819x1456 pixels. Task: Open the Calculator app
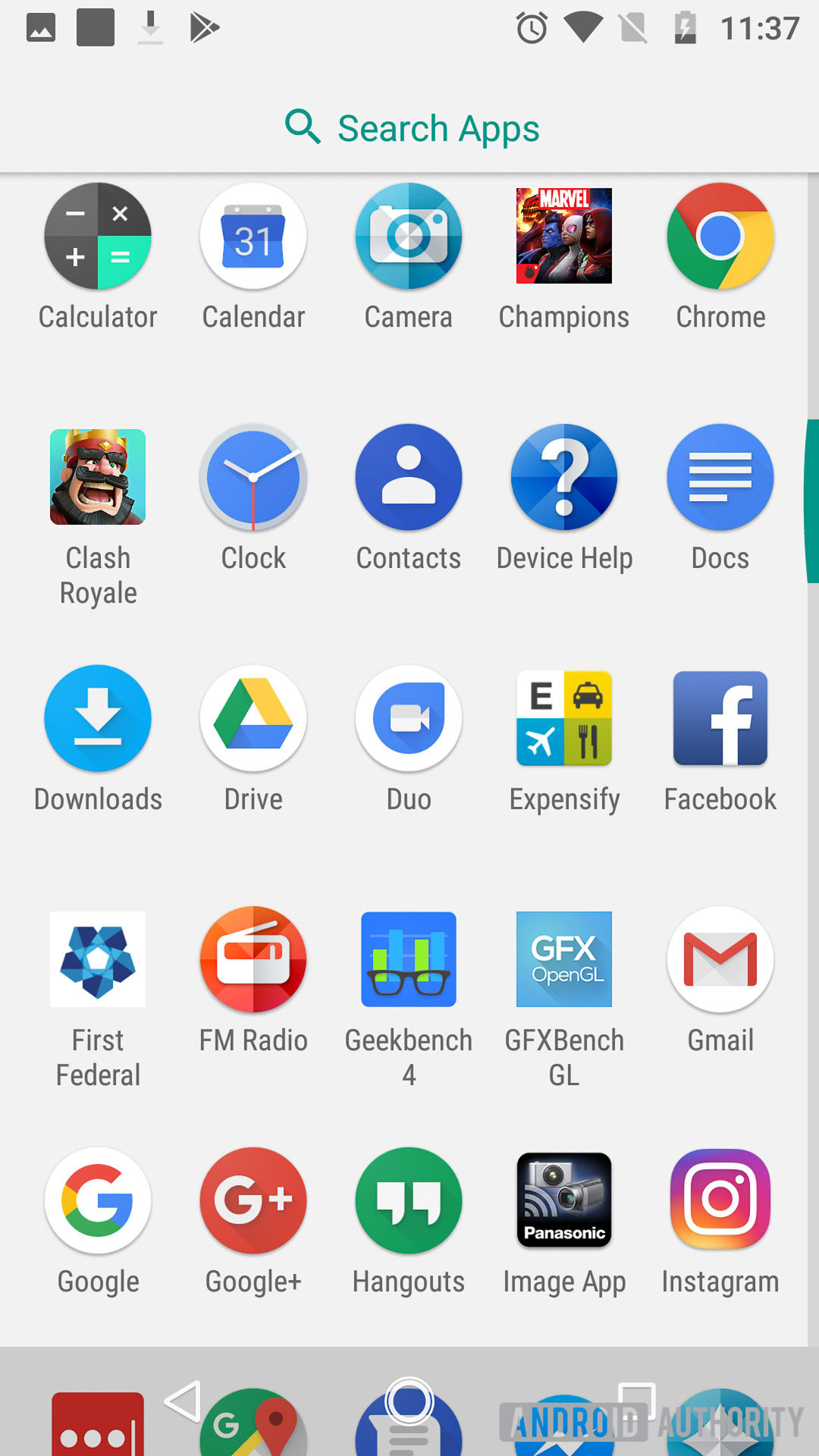coord(98,237)
